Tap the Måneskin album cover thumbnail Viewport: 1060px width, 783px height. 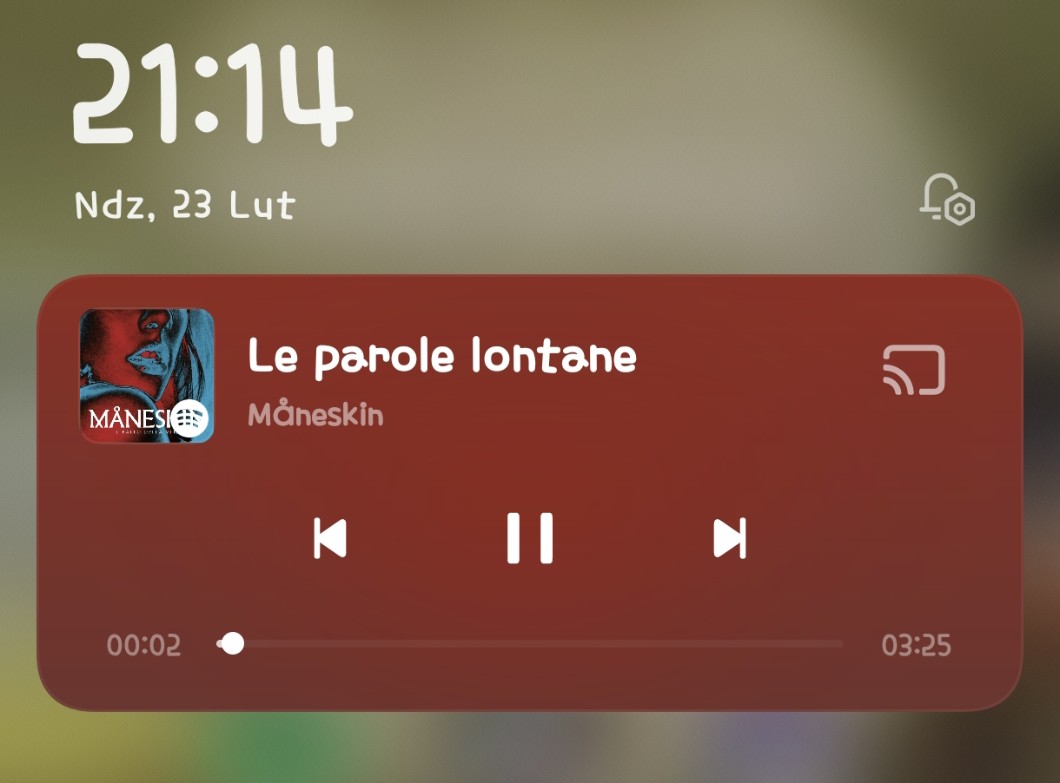[147, 375]
